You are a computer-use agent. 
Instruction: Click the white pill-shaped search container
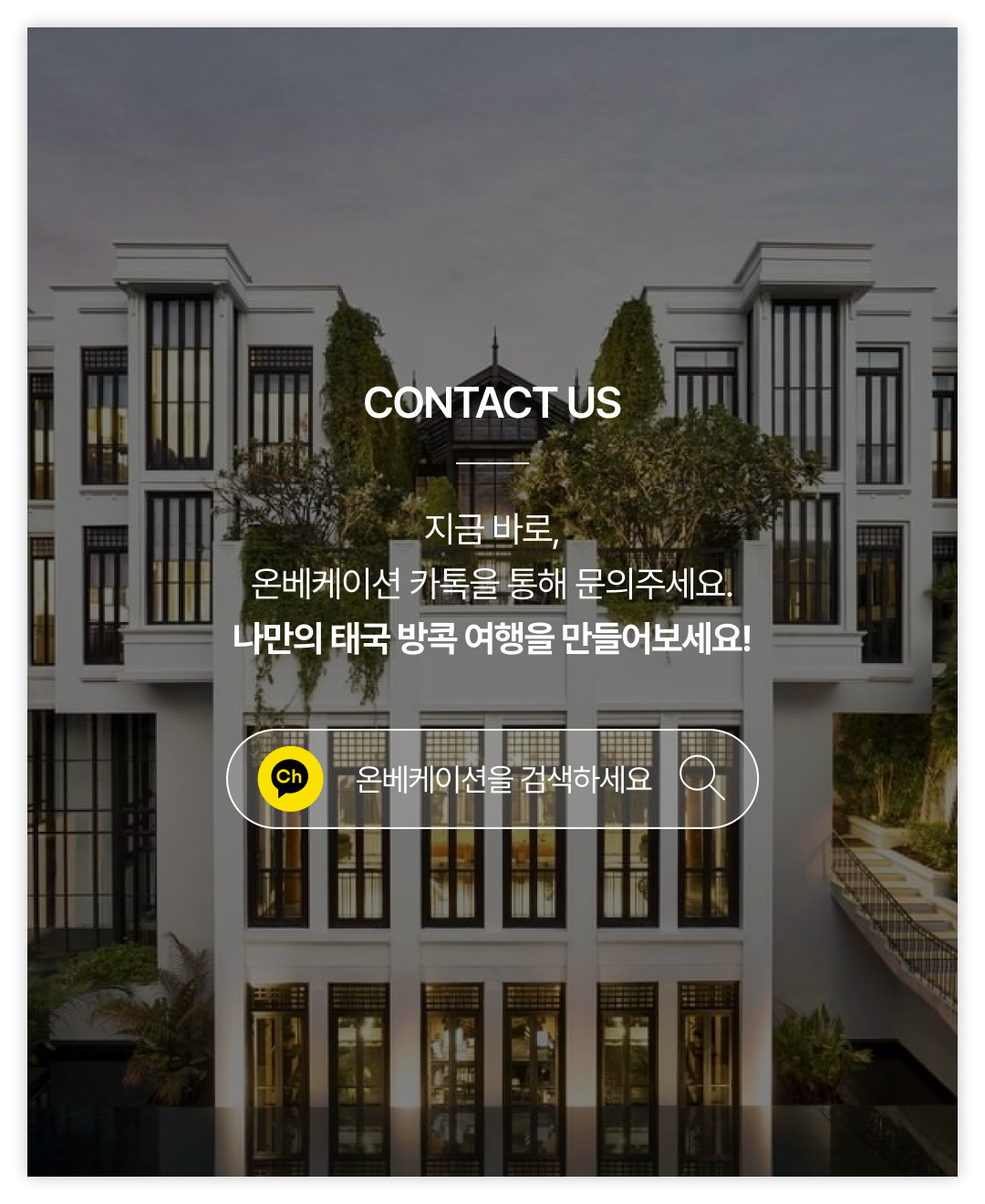[x=493, y=778]
